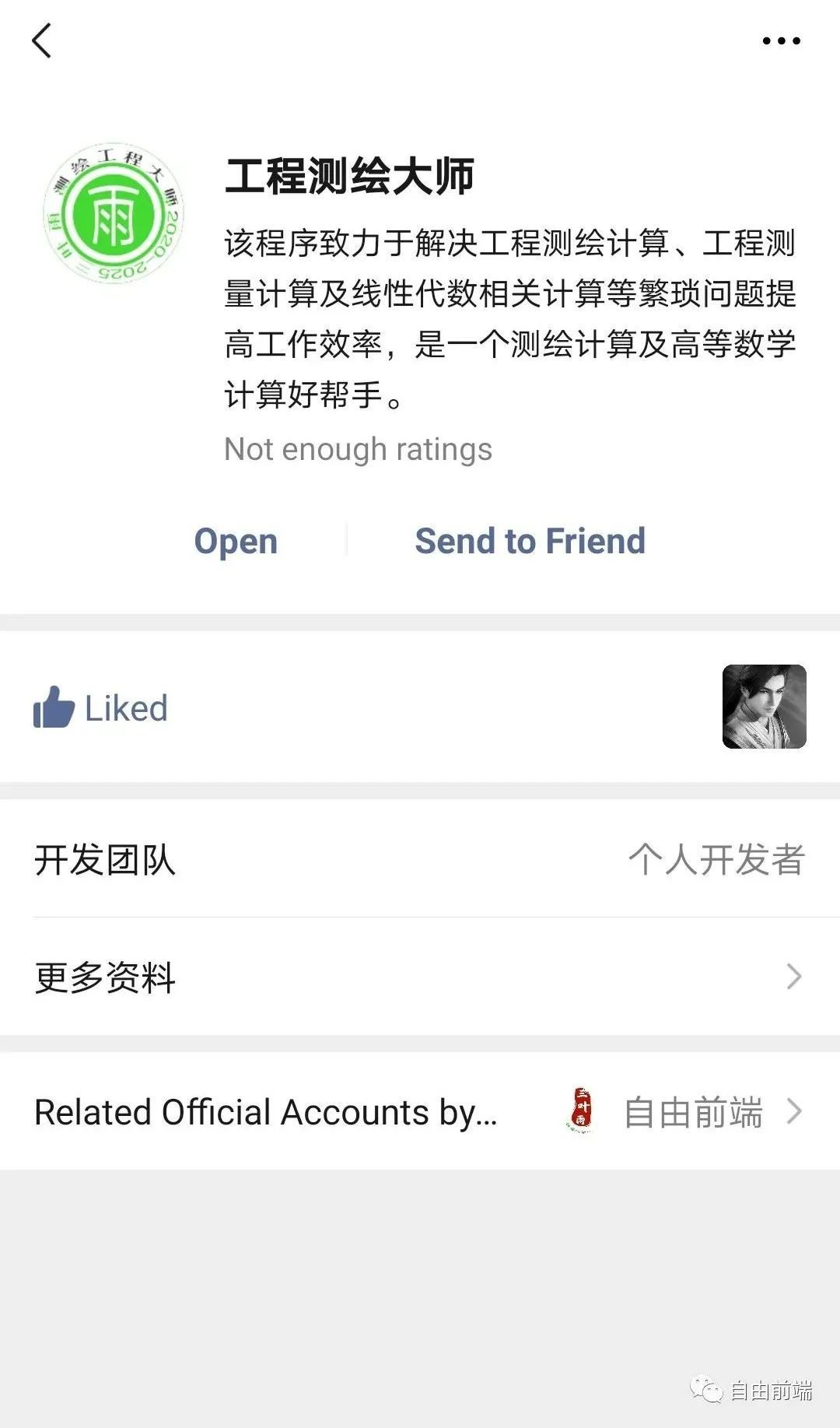Tap Send to Friend
840x1428 pixels.
pyautogui.click(x=530, y=541)
